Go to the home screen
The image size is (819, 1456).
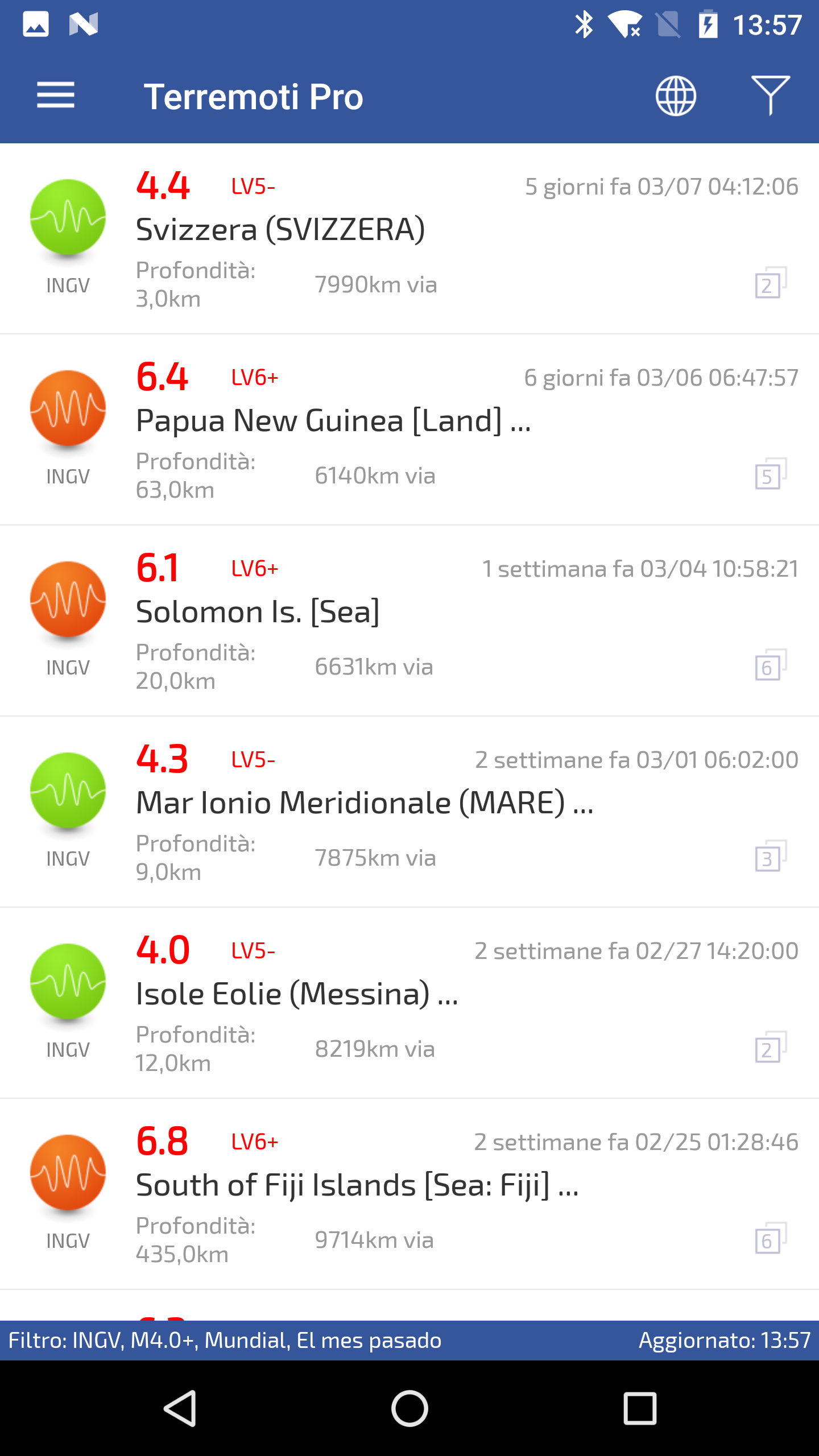tap(409, 1408)
